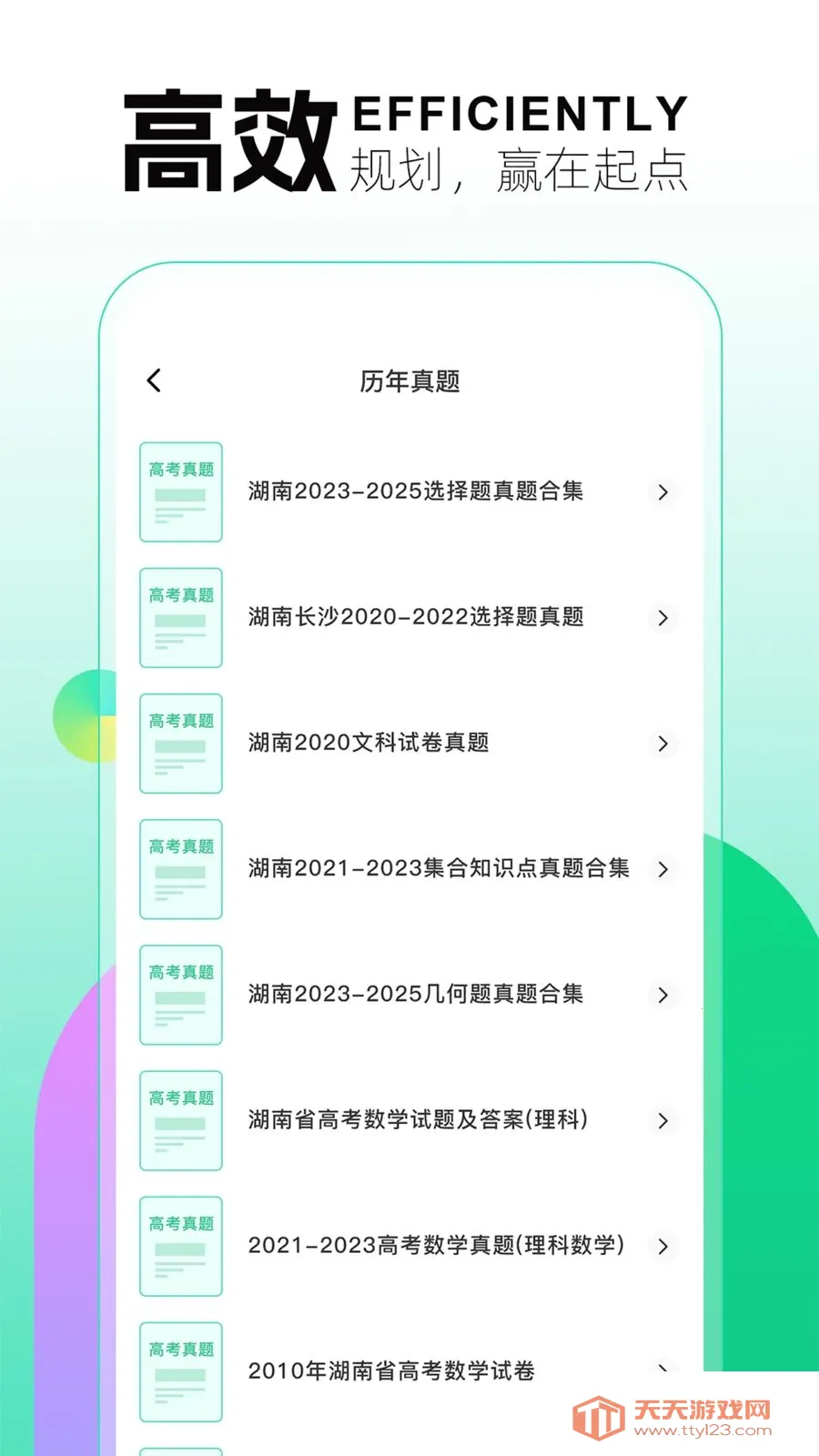Tap the back arrow to leave 历年真题
The image size is (819, 1456).
153,380
